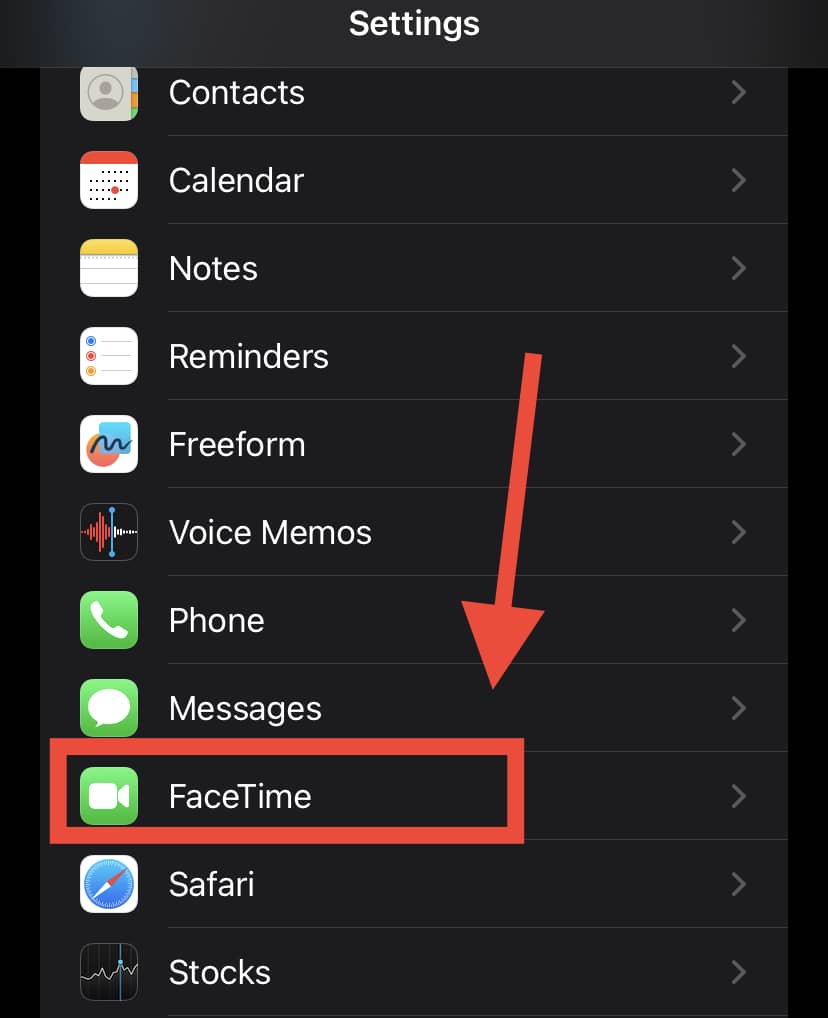Expand Stocks settings via its chevron

click(738, 972)
